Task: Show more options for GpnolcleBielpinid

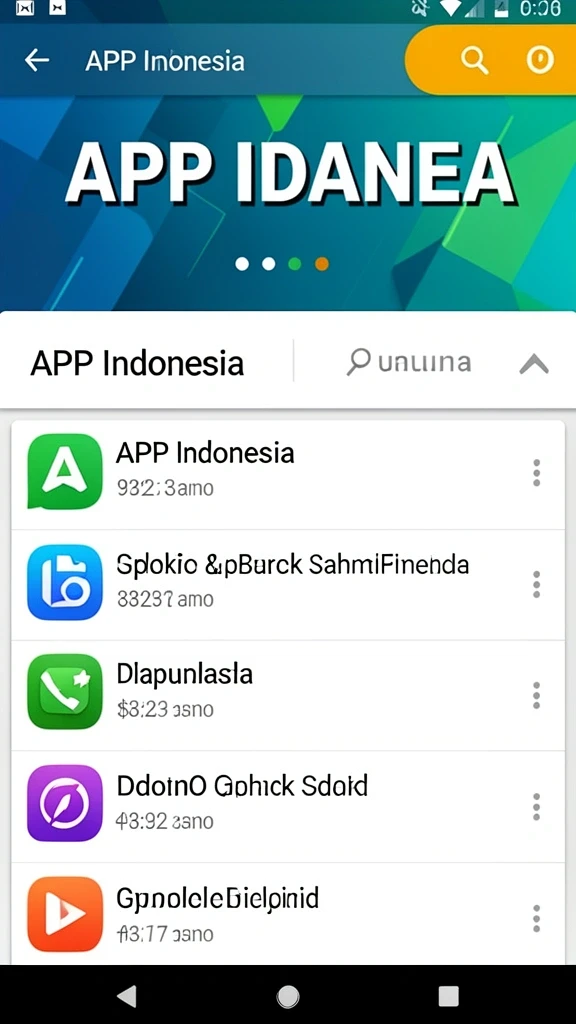Action: point(536,918)
